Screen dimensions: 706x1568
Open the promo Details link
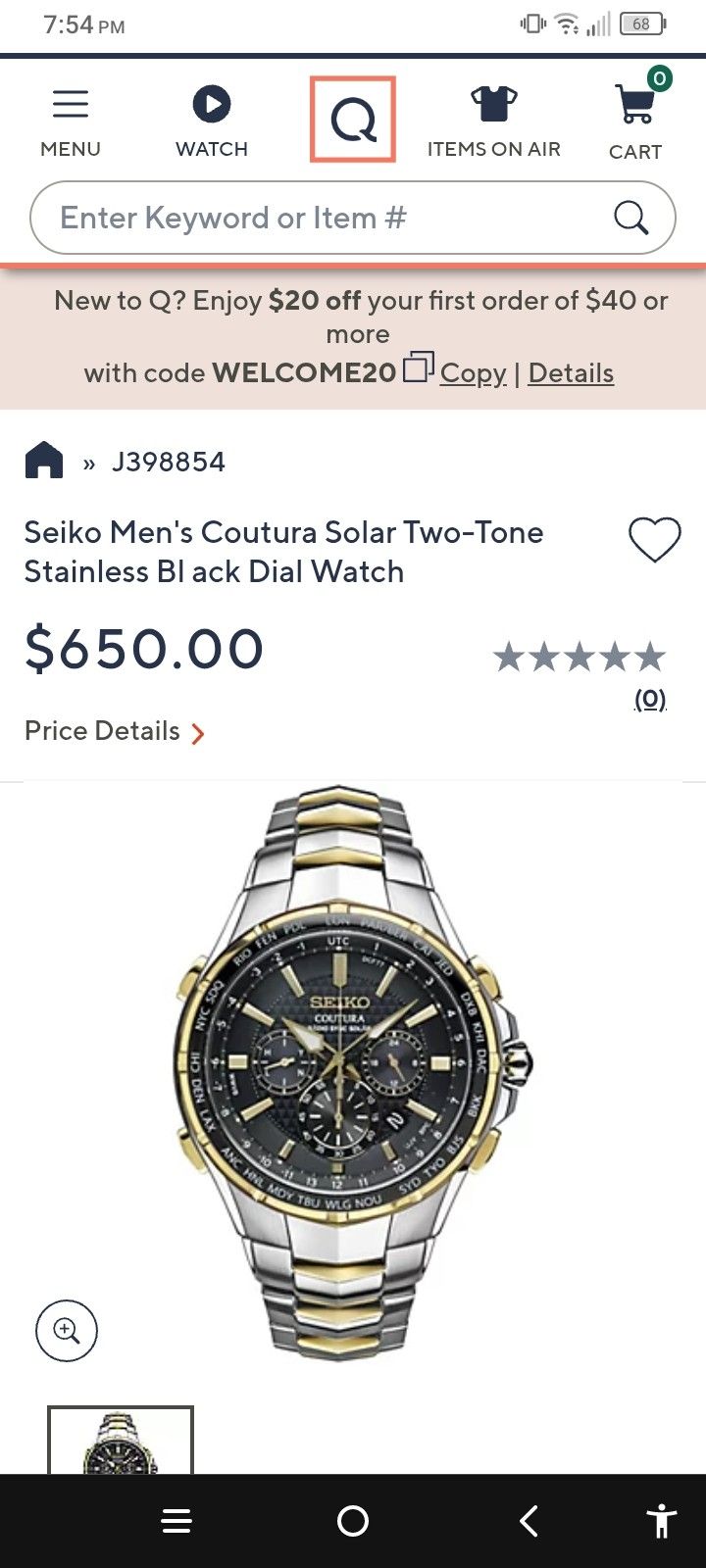pos(571,373)
